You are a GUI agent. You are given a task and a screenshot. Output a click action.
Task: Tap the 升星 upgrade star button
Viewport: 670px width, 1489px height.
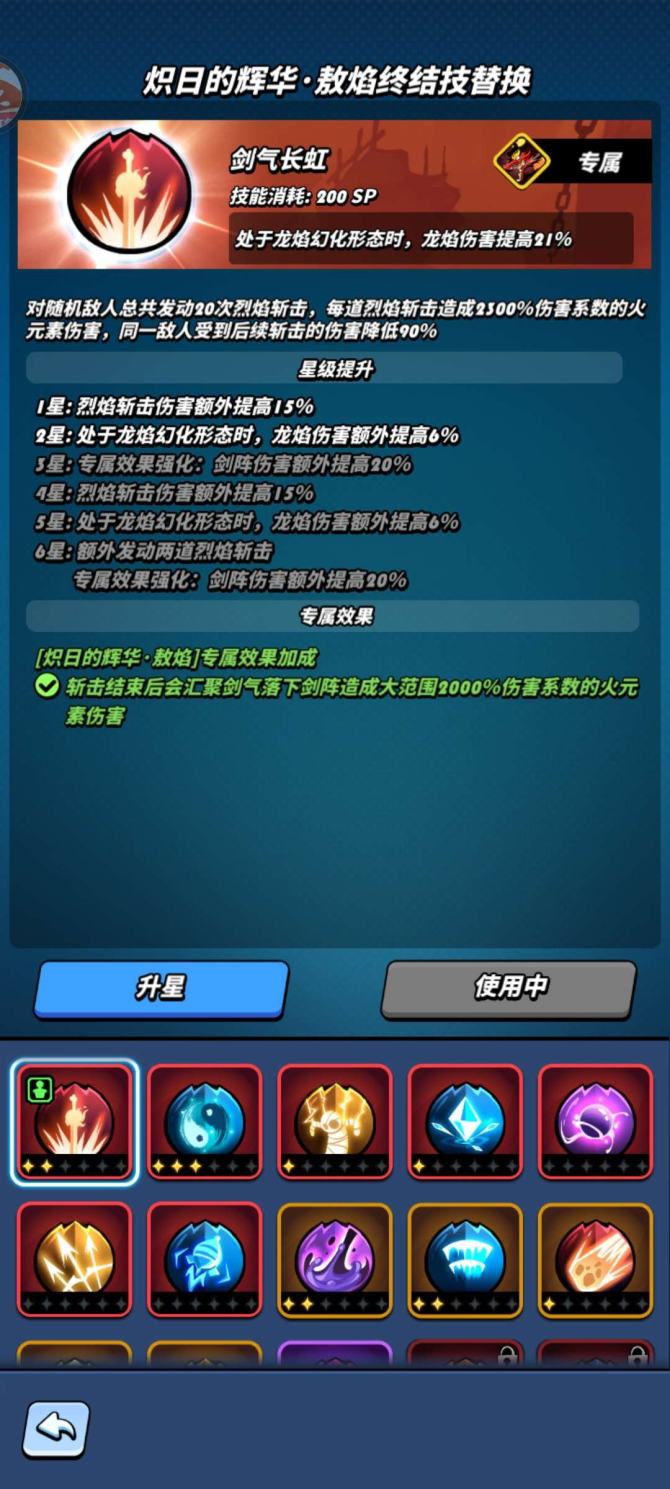161,988
